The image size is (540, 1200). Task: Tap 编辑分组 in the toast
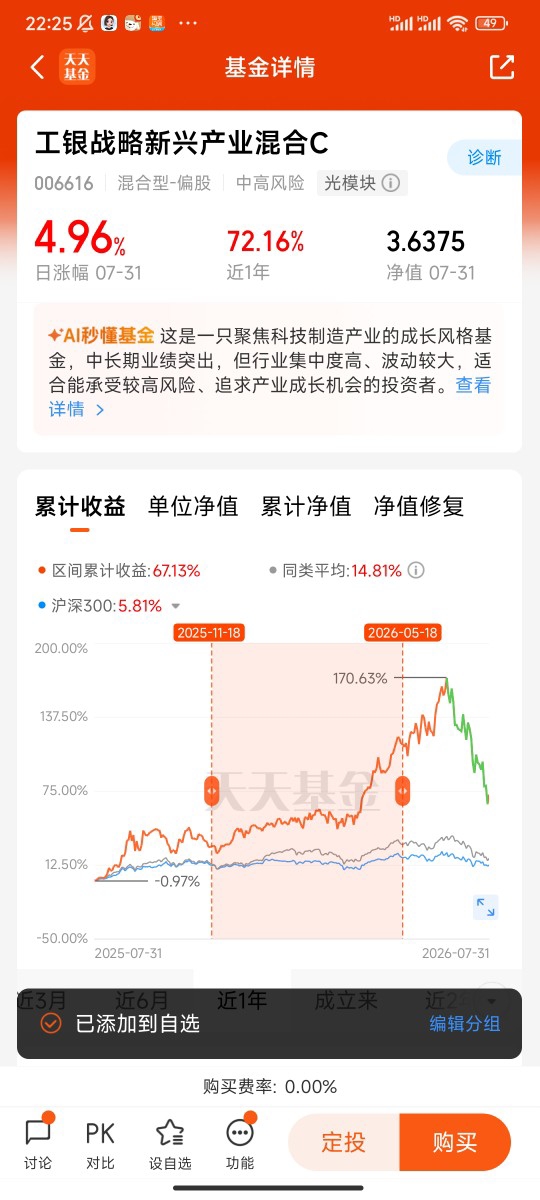coord(465,1023)
